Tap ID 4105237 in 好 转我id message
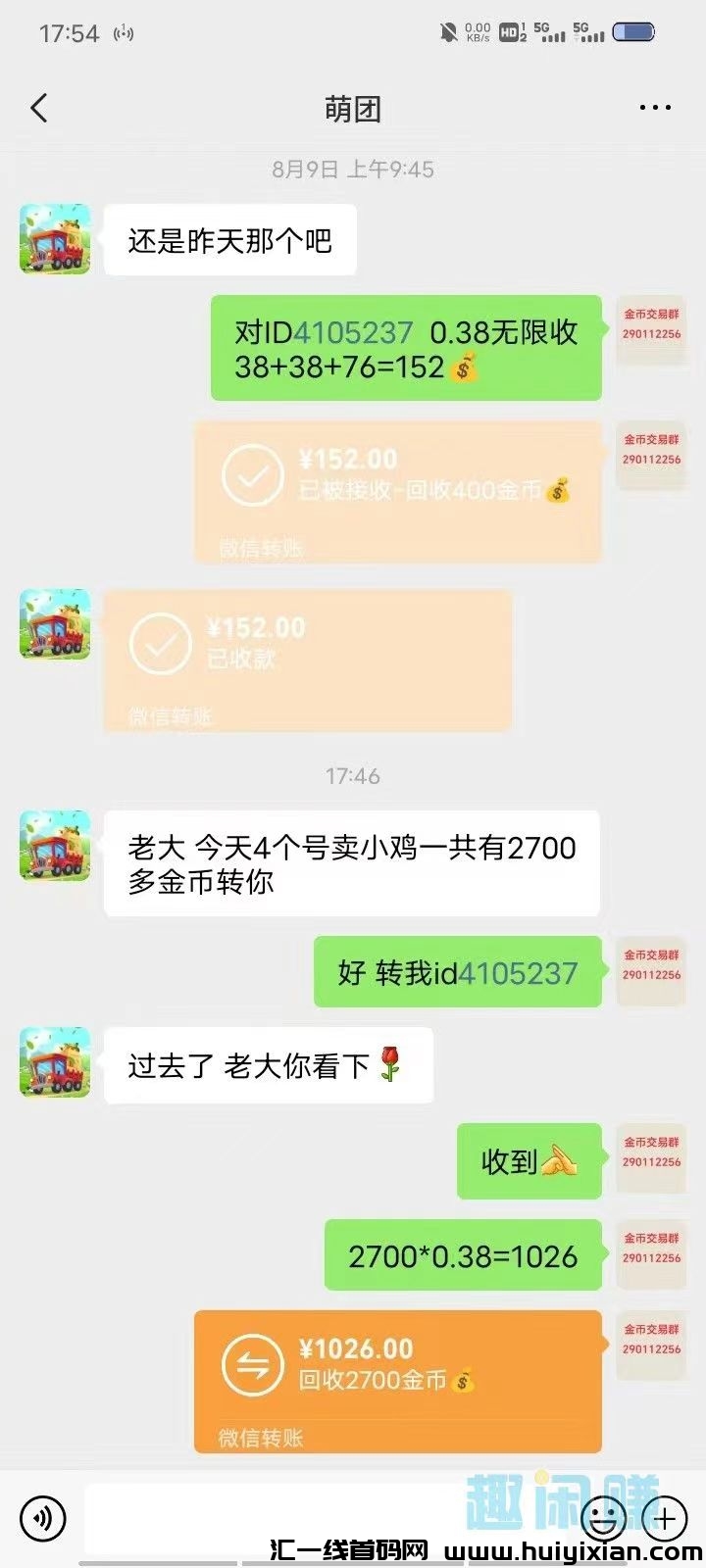The height and width of the screenshot is (1568, 706). [x=518, y=973]
